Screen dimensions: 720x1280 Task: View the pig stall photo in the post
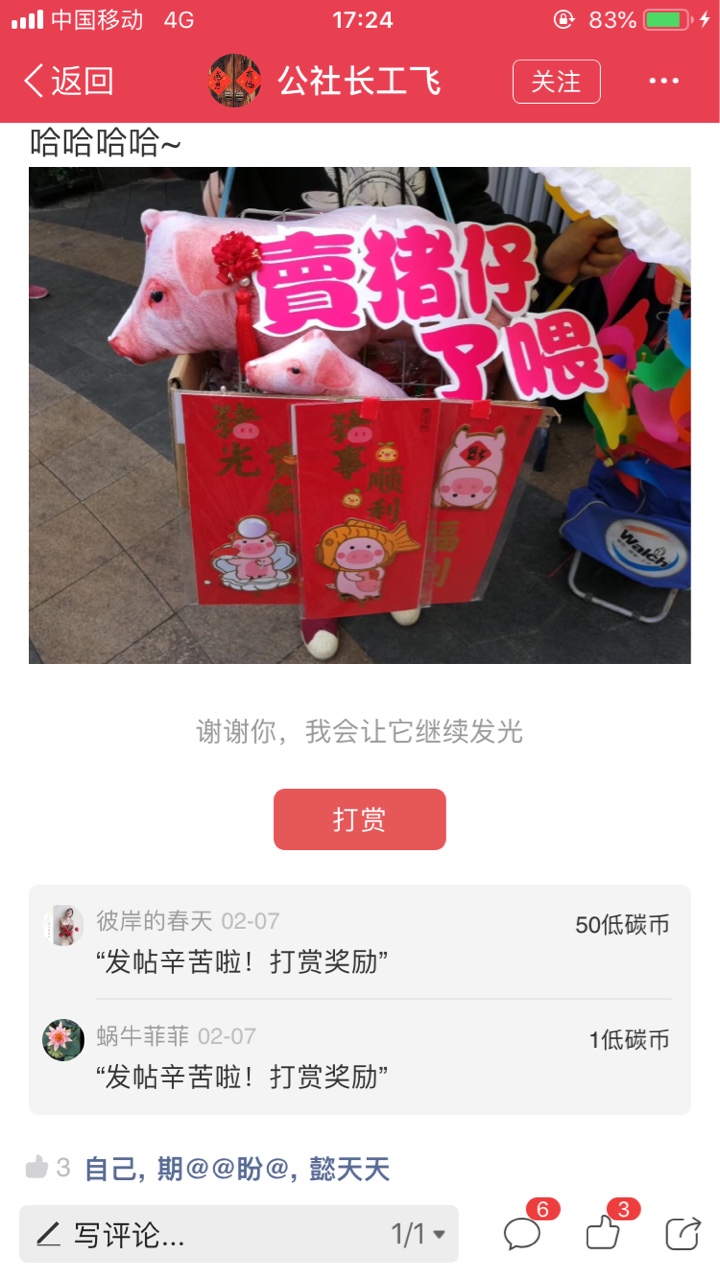[x=360, y=415]
